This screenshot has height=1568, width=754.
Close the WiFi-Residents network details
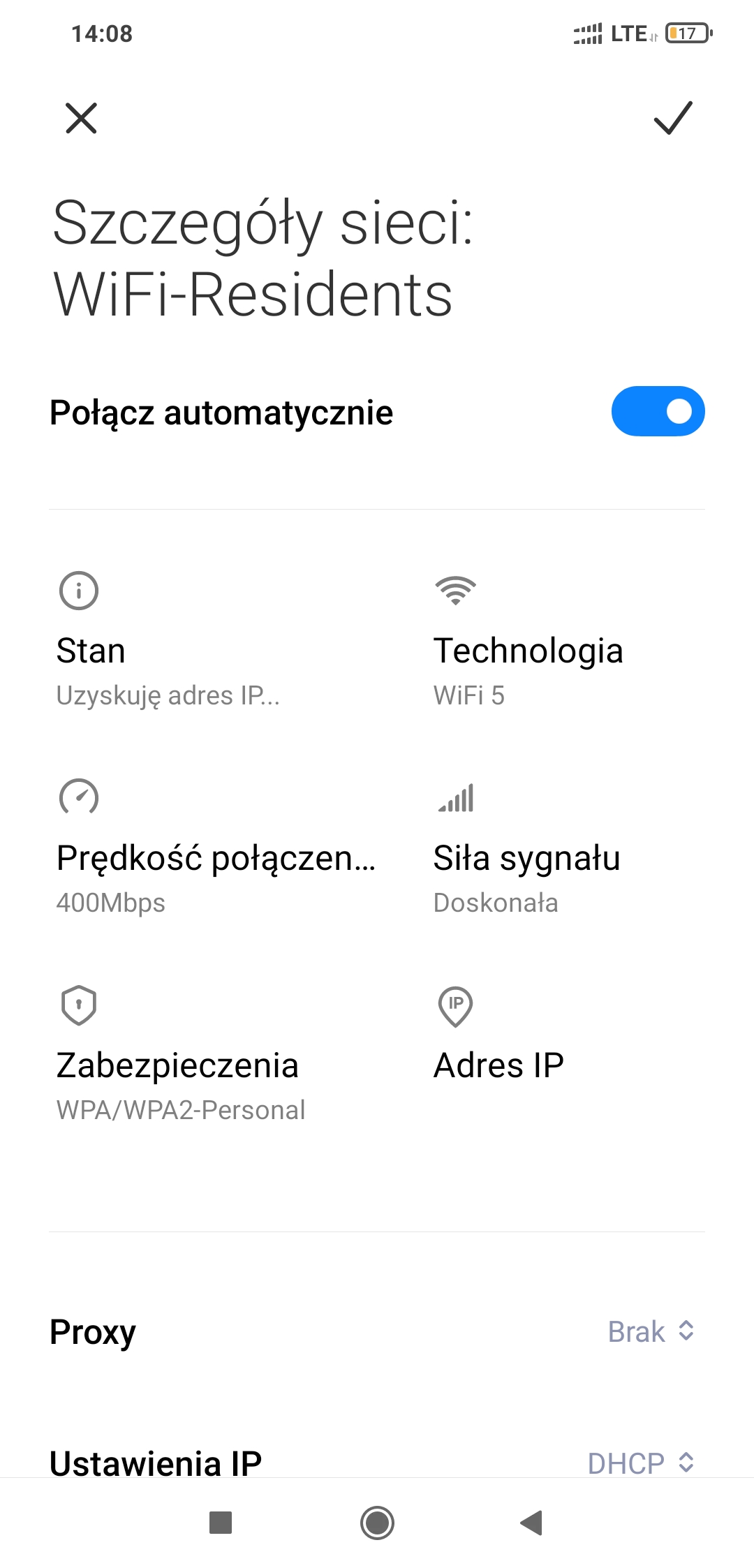tap(81, 118)
